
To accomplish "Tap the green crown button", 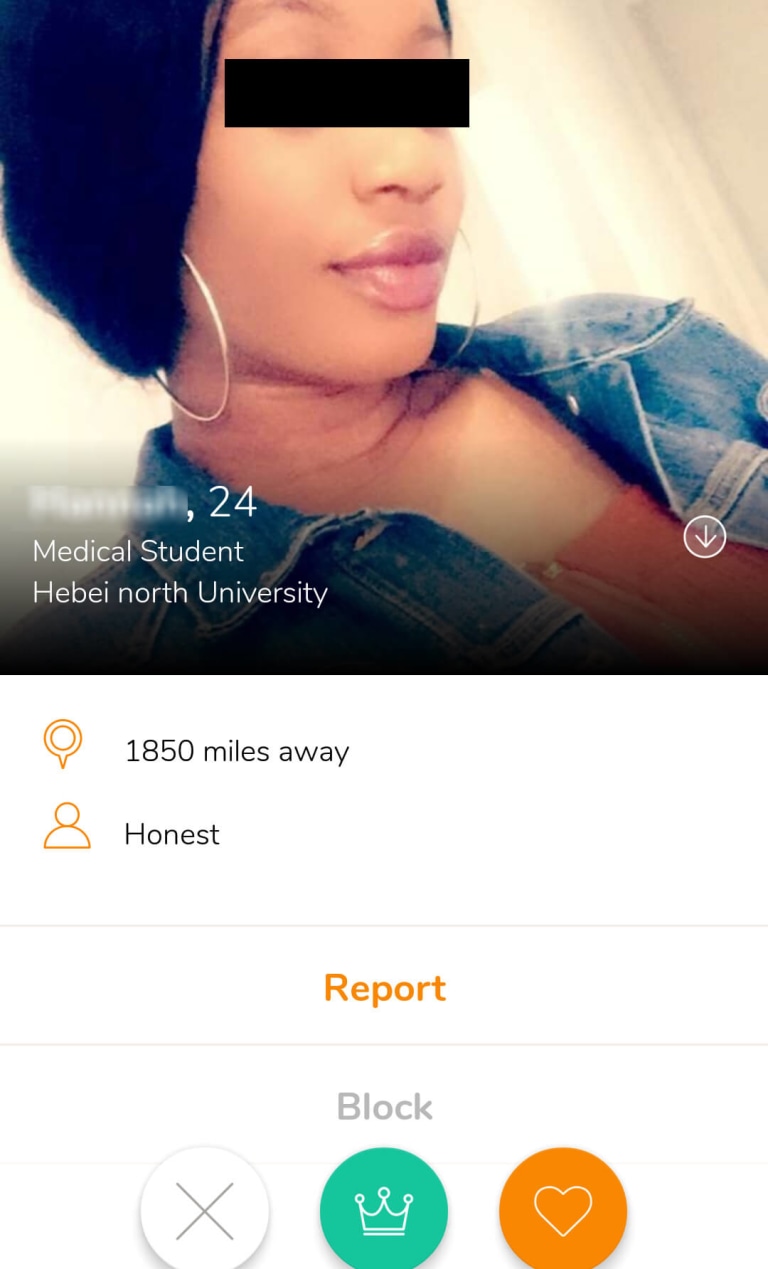I will point(384,1211).
